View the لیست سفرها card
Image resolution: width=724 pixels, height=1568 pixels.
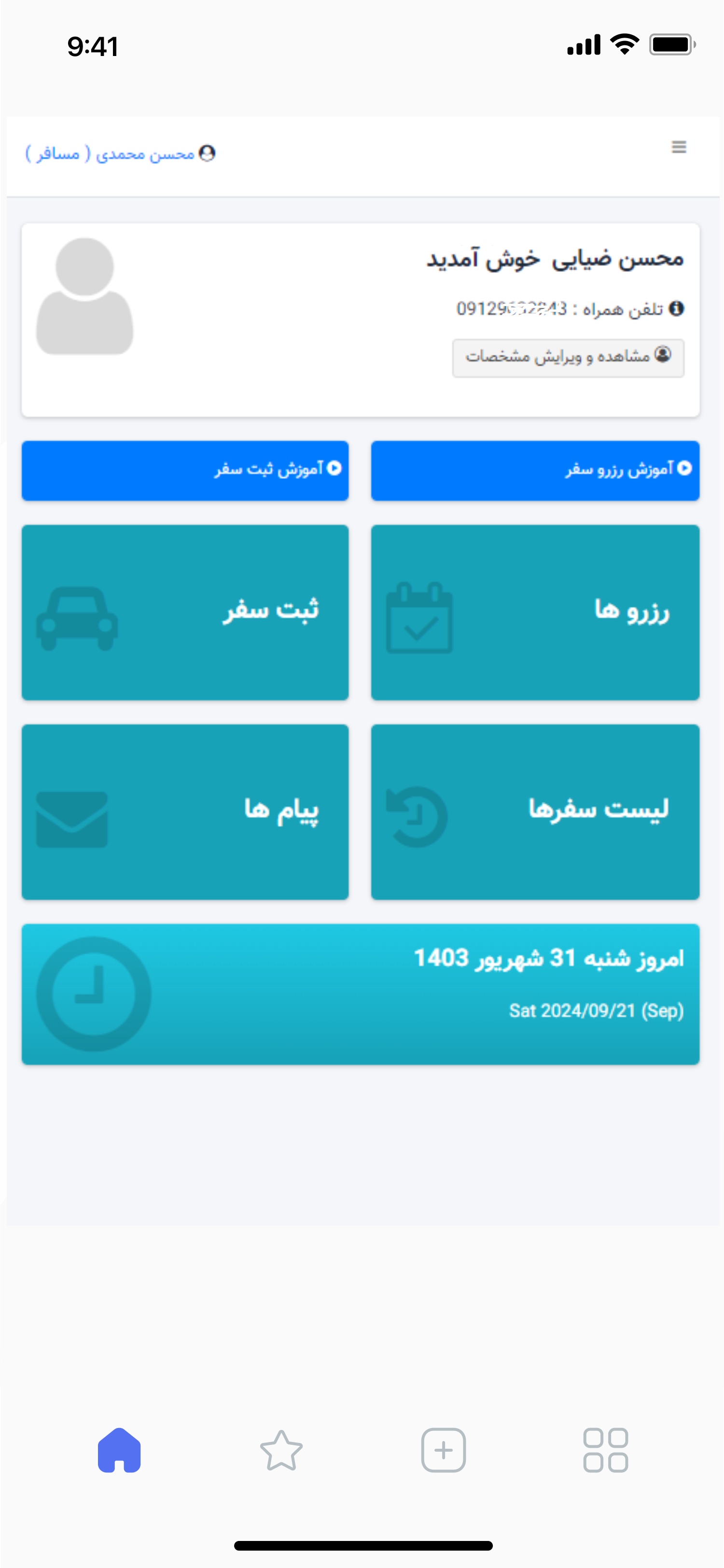coord(535,812)
